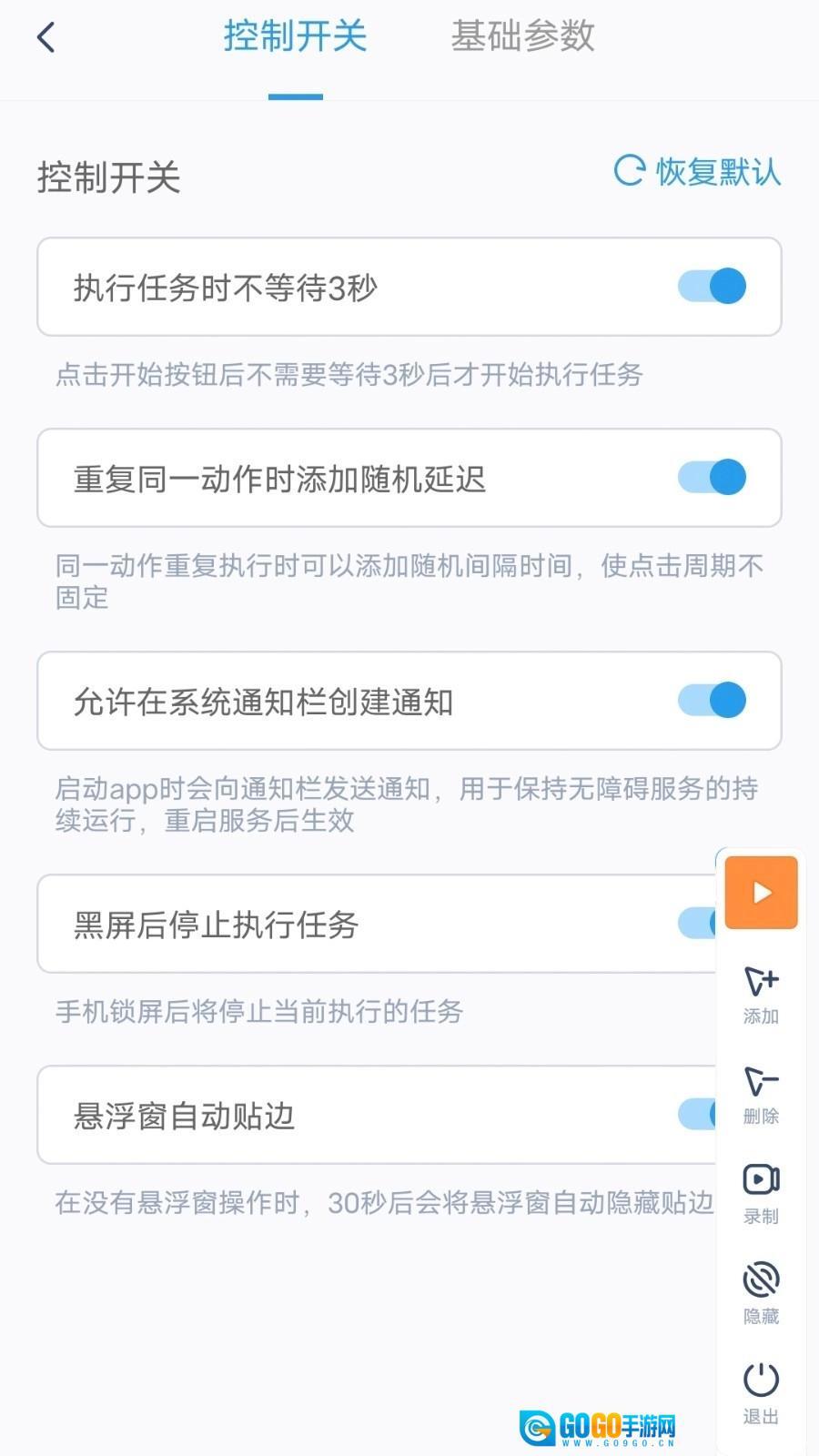The height and width of the screenshot is (1456, 819).
Task: Start 录制 from the floating panel
Action: (x=761, y=1193)
